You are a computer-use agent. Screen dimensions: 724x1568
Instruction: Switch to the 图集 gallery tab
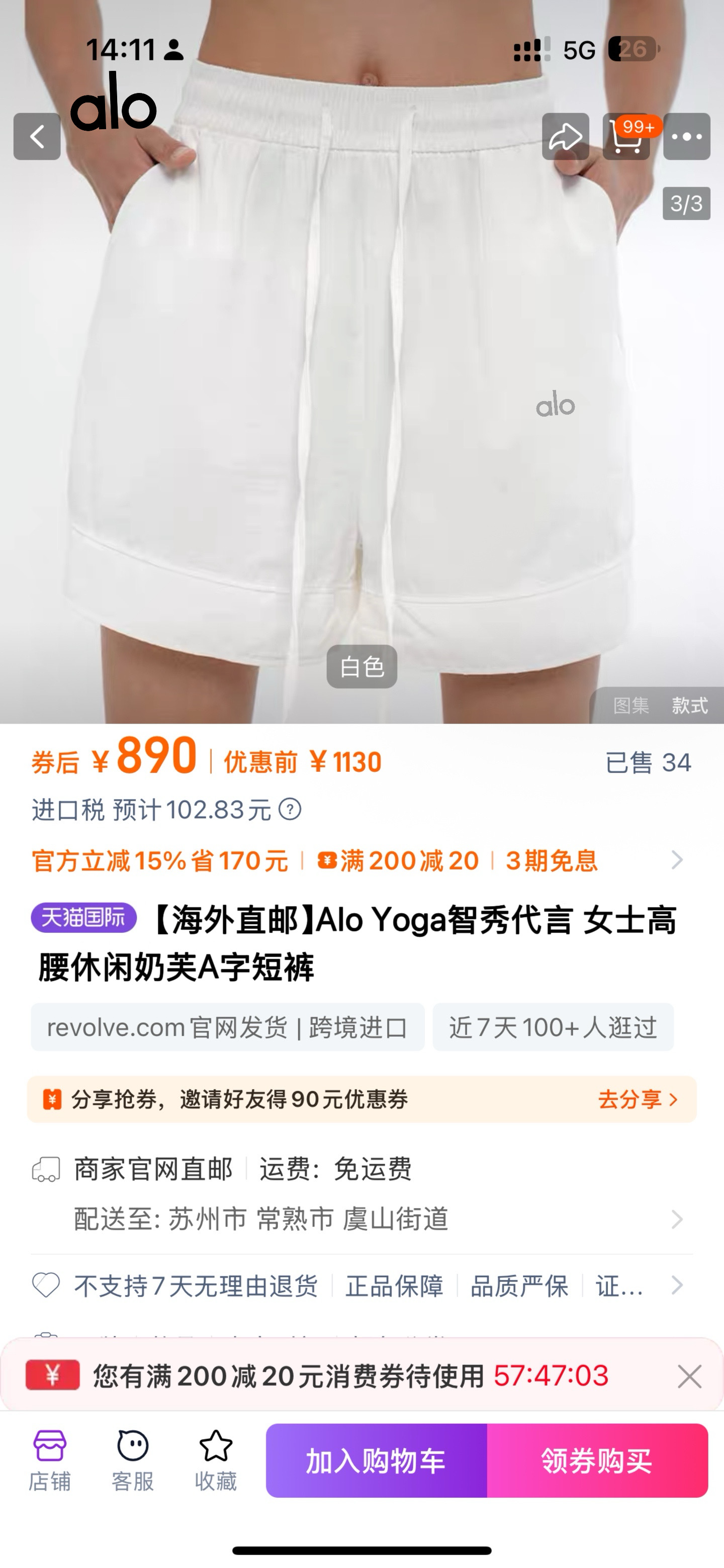point(631,706)
